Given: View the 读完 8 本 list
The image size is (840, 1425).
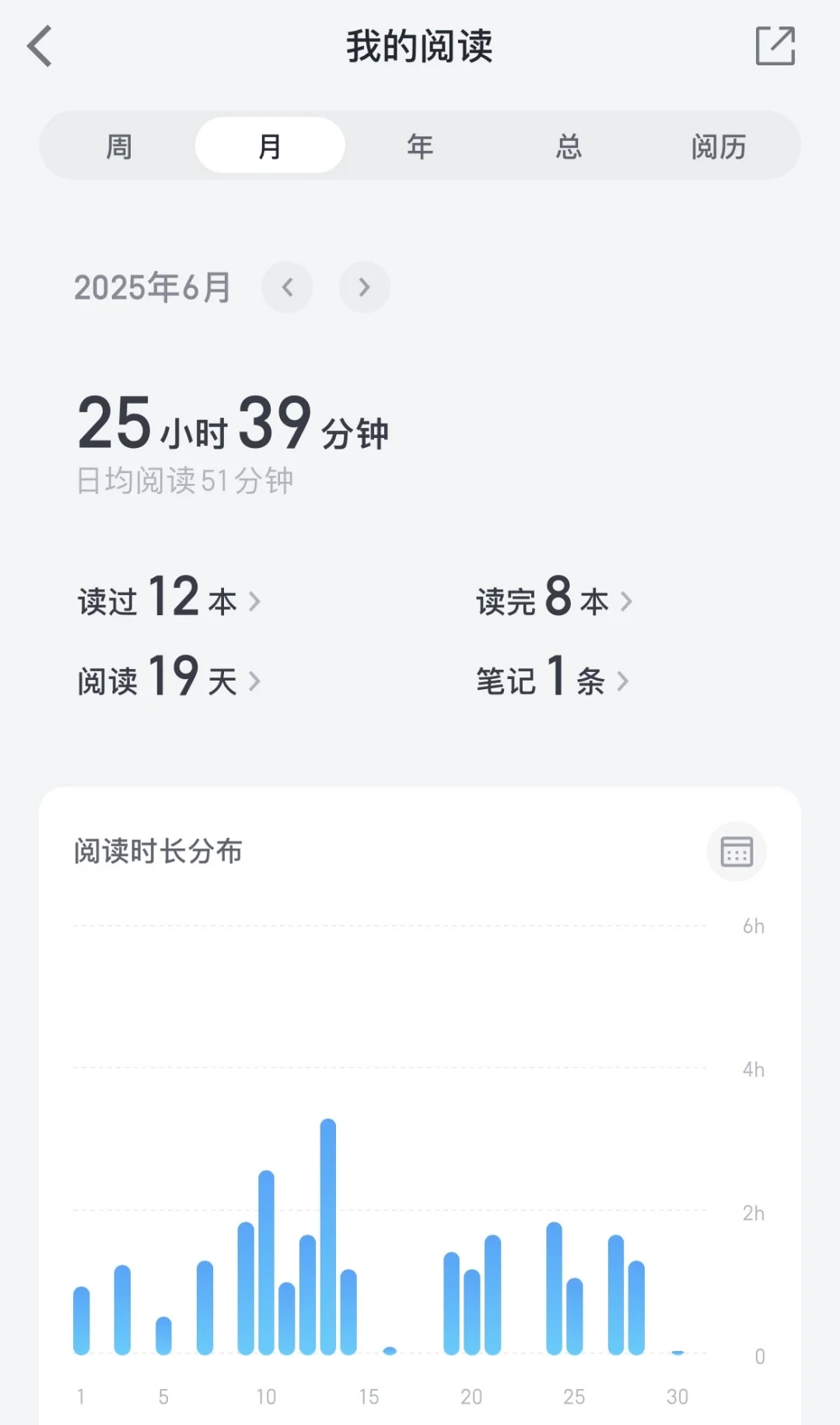Looking at the screenshot, I should point(554,599).
